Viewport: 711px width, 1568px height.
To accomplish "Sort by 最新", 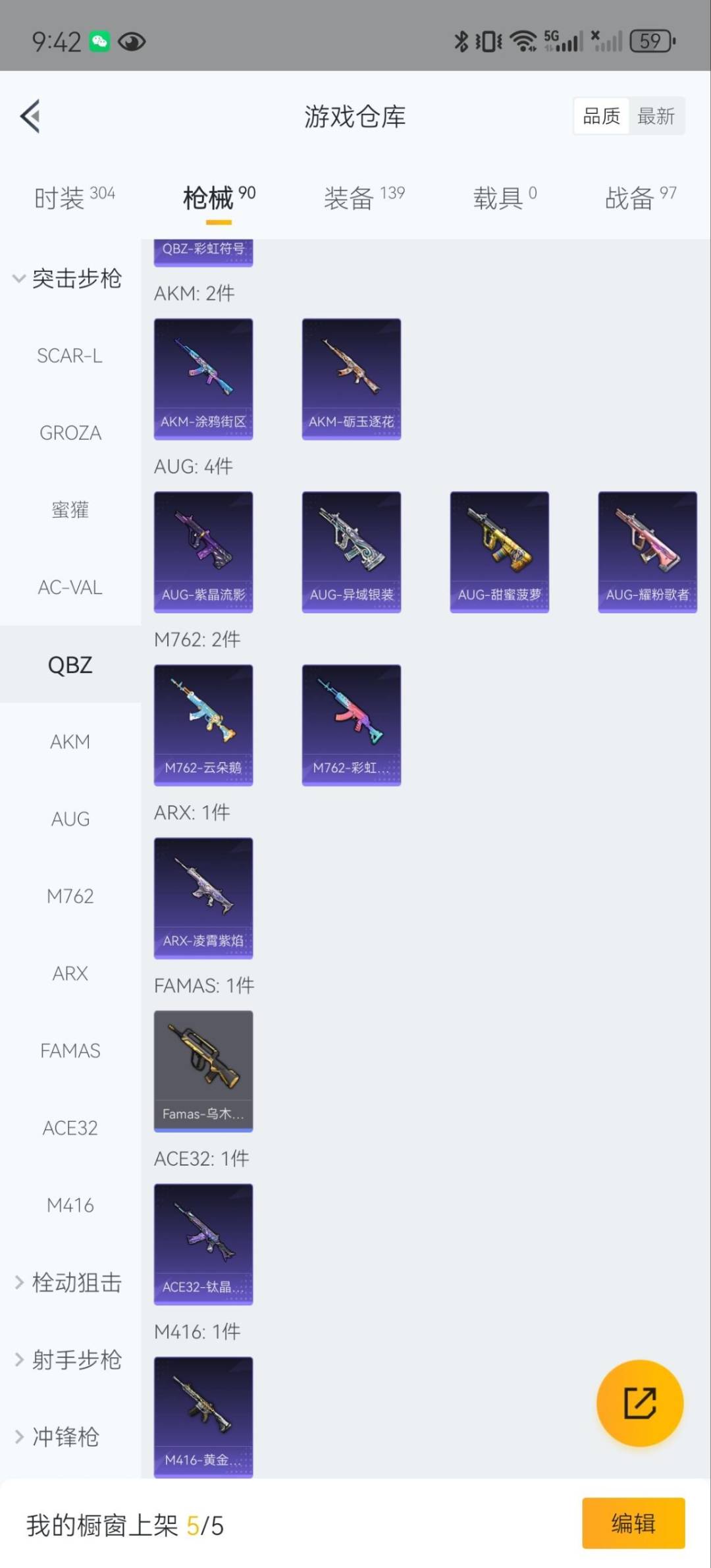I will pos(656,117).
